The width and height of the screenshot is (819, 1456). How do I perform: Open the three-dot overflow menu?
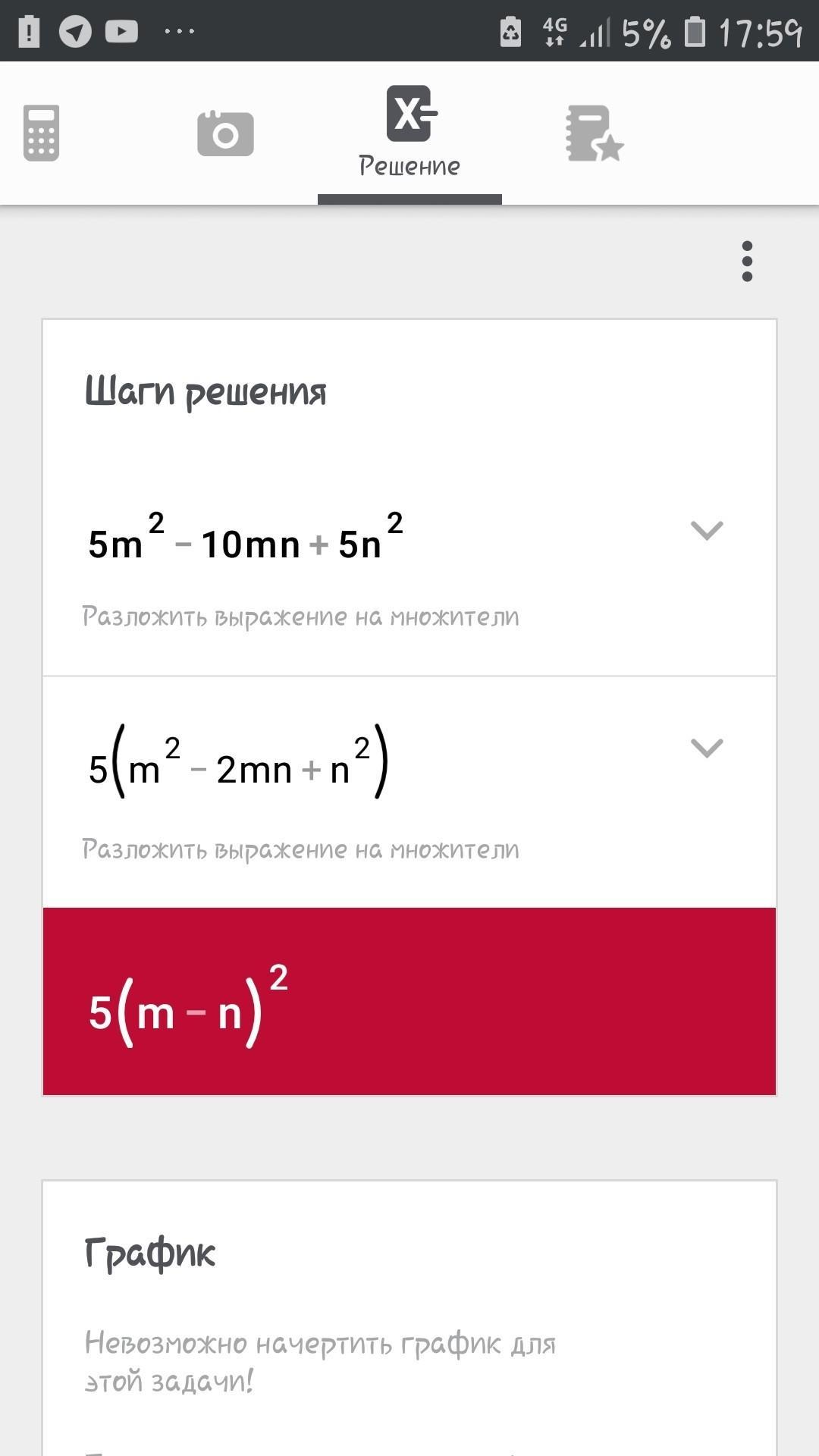(747, 262)
